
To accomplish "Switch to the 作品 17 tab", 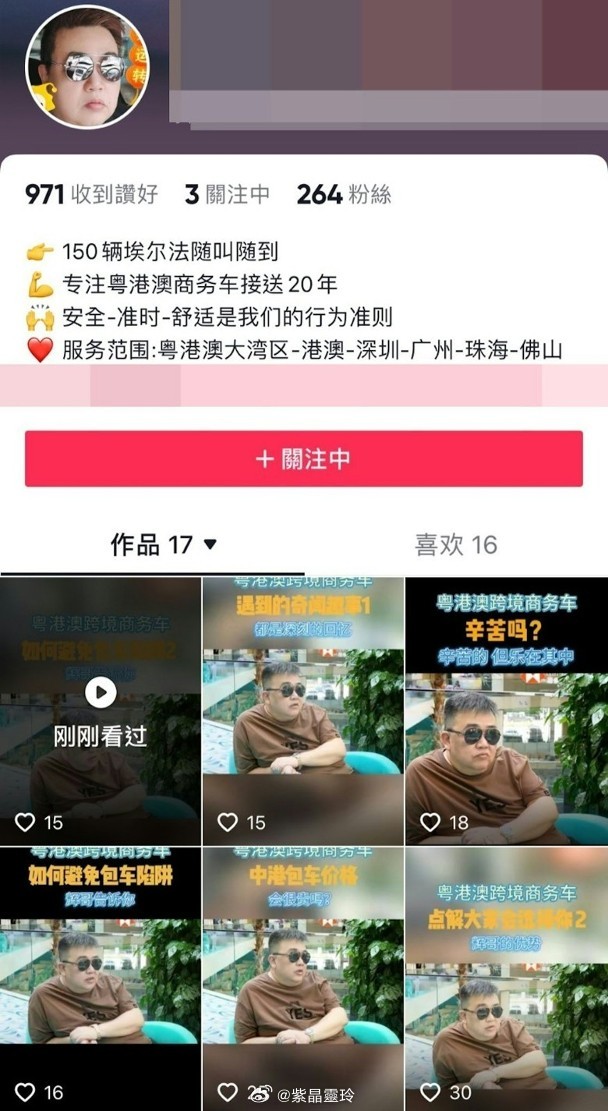I will (163, 545).
